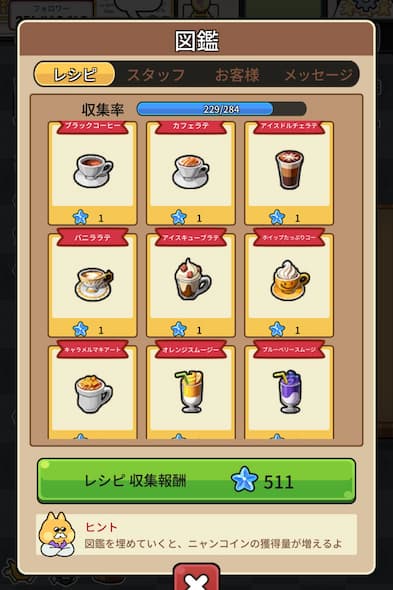Close the 図鑑 dialog
This screenshot has width=393, height=590.
coord(196,578)
